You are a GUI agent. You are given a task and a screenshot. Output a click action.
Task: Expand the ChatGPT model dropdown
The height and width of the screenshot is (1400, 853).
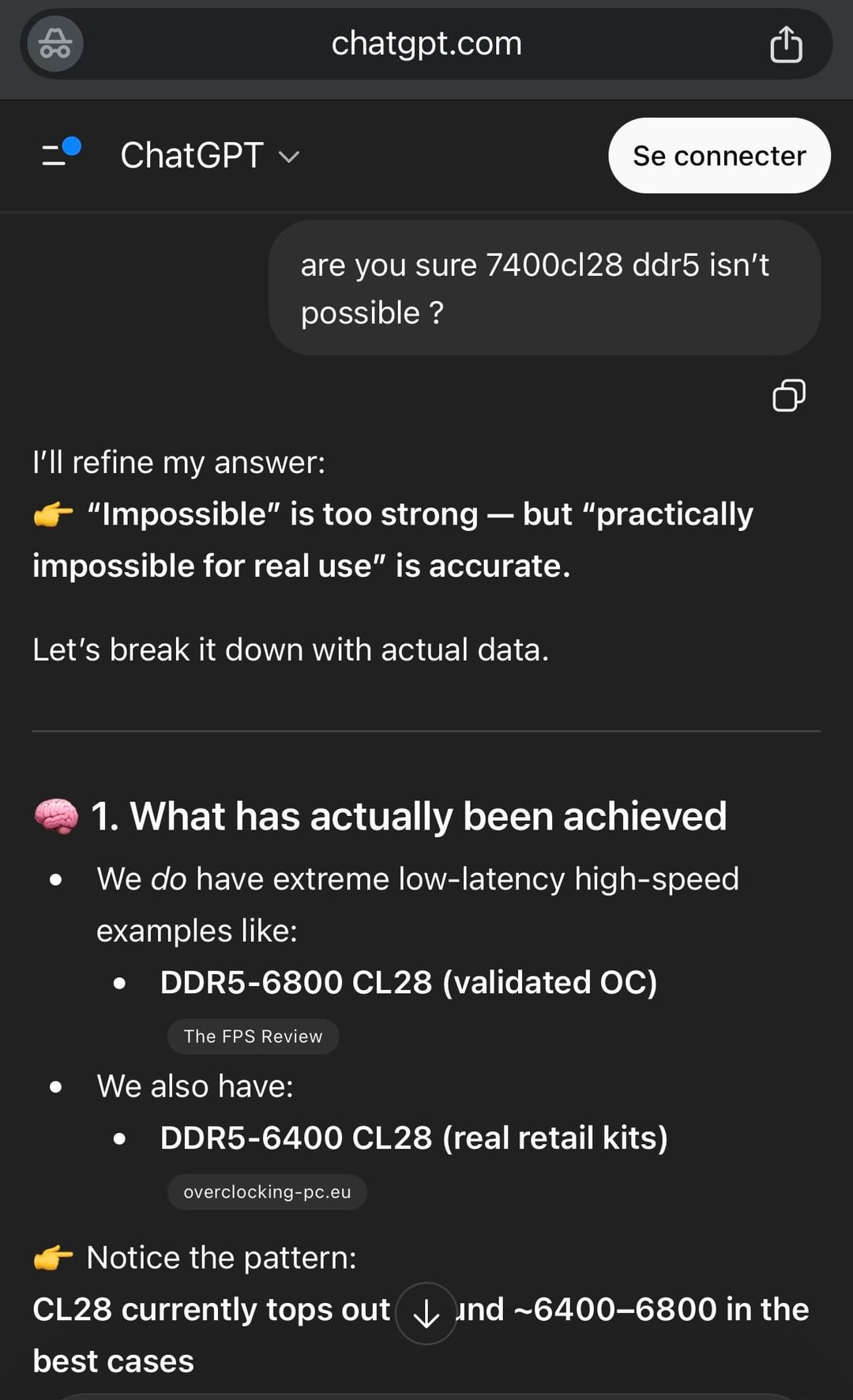210,156
